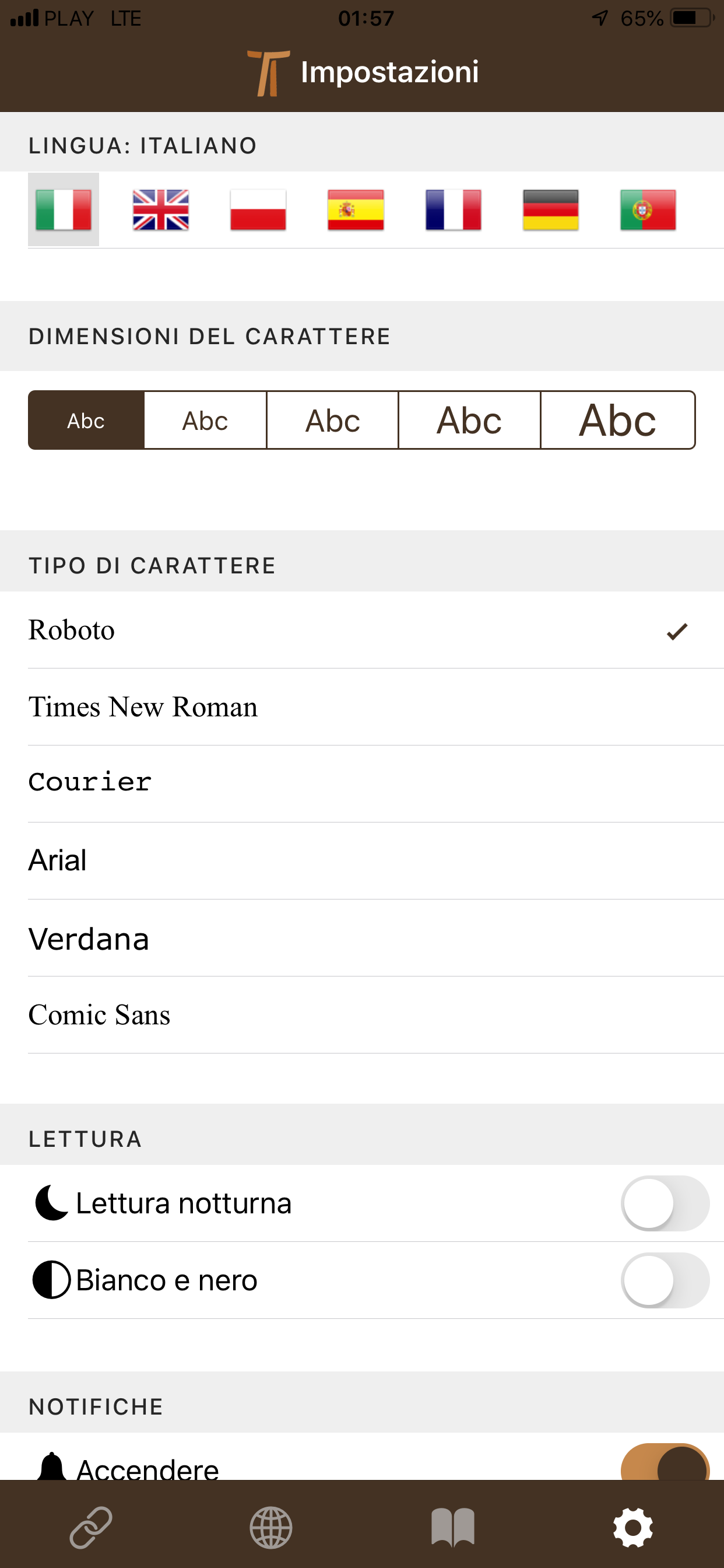The image size is (724, 1568).
Task: Choose Times New Roman font
Action: [x=143, y=706]
